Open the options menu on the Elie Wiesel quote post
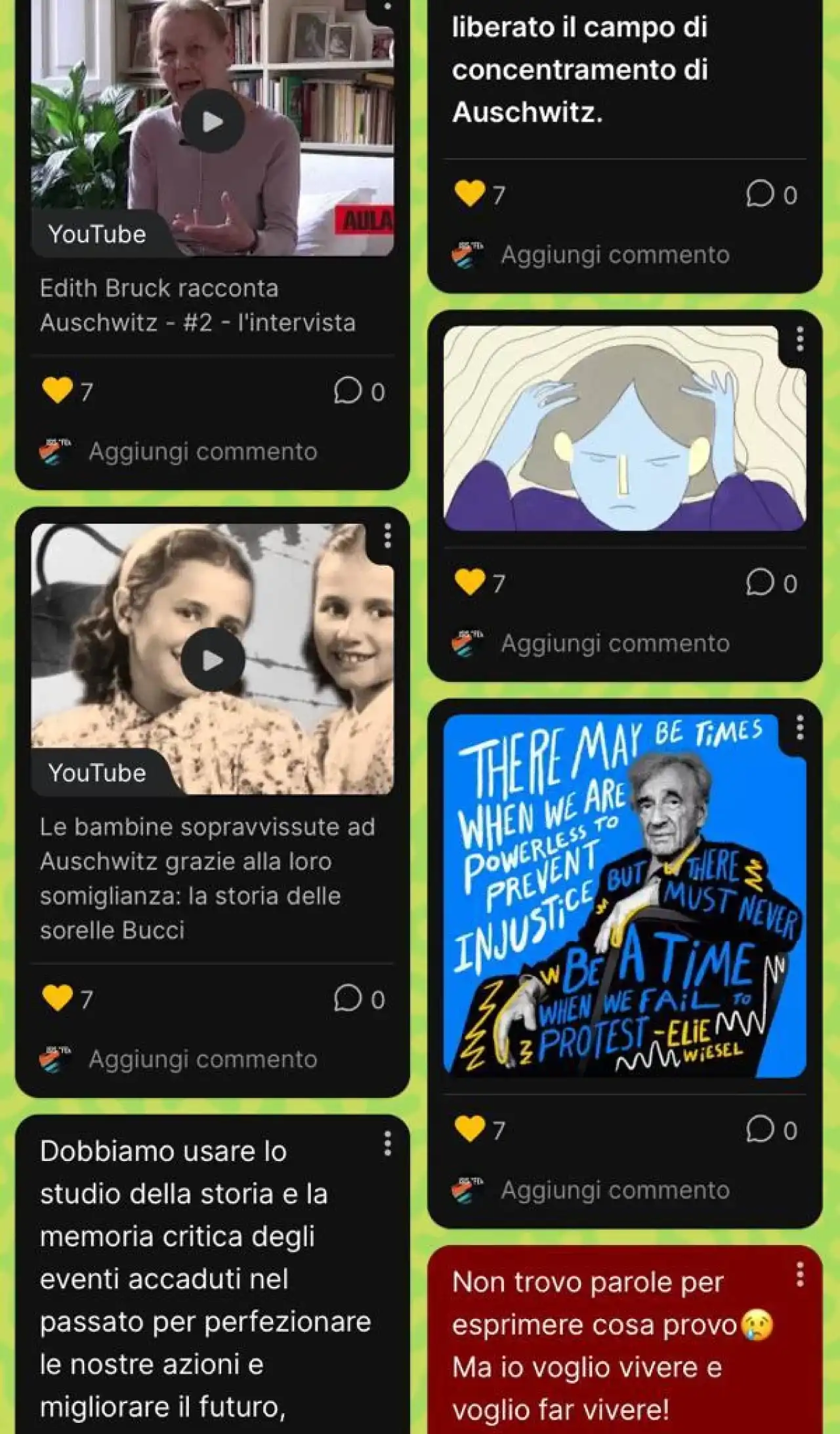This screenshot has height=1434, width=840. 800,727
